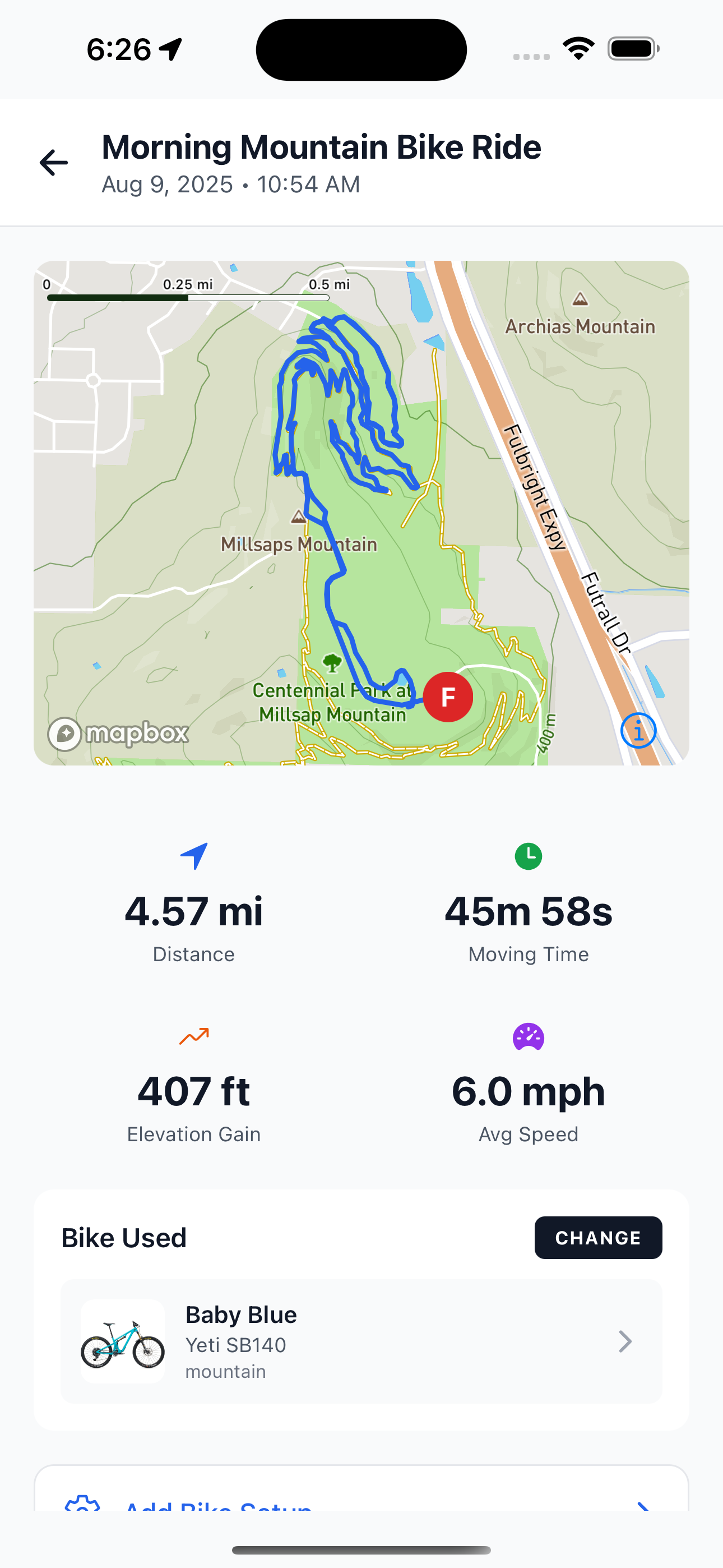Go back using the arrow

pos(54,163)
